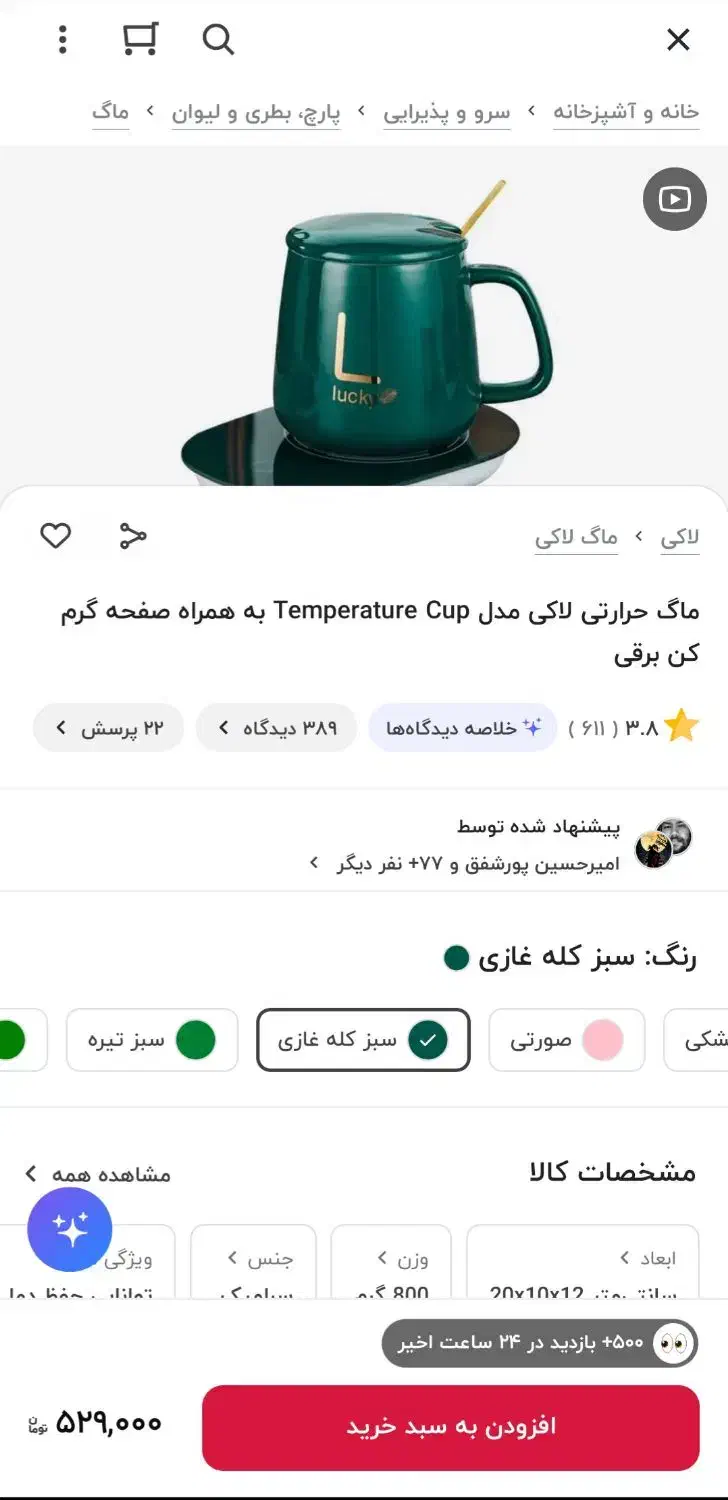Open the overflow menu (three dots)

63,40
